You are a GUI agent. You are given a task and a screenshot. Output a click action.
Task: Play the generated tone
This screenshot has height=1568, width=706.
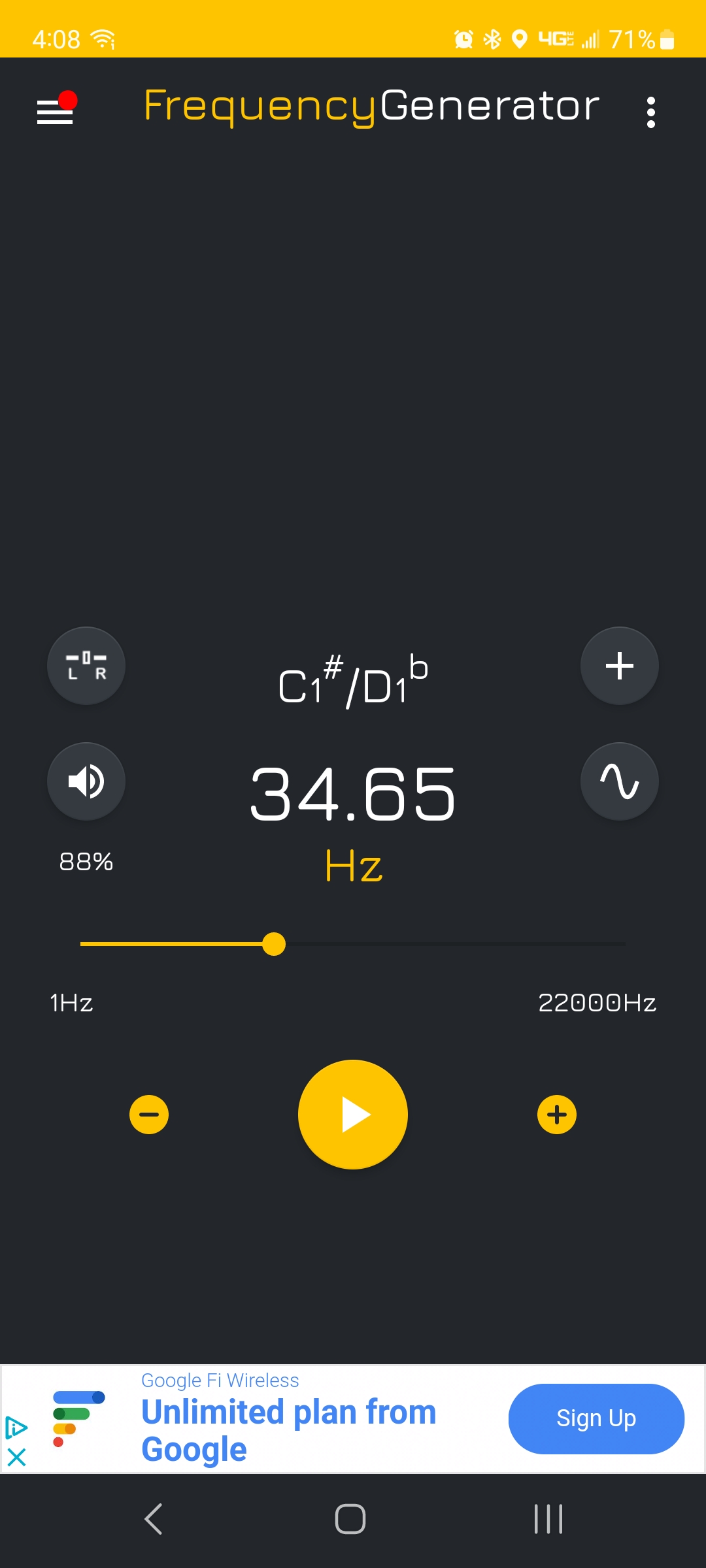point(353,1115)
